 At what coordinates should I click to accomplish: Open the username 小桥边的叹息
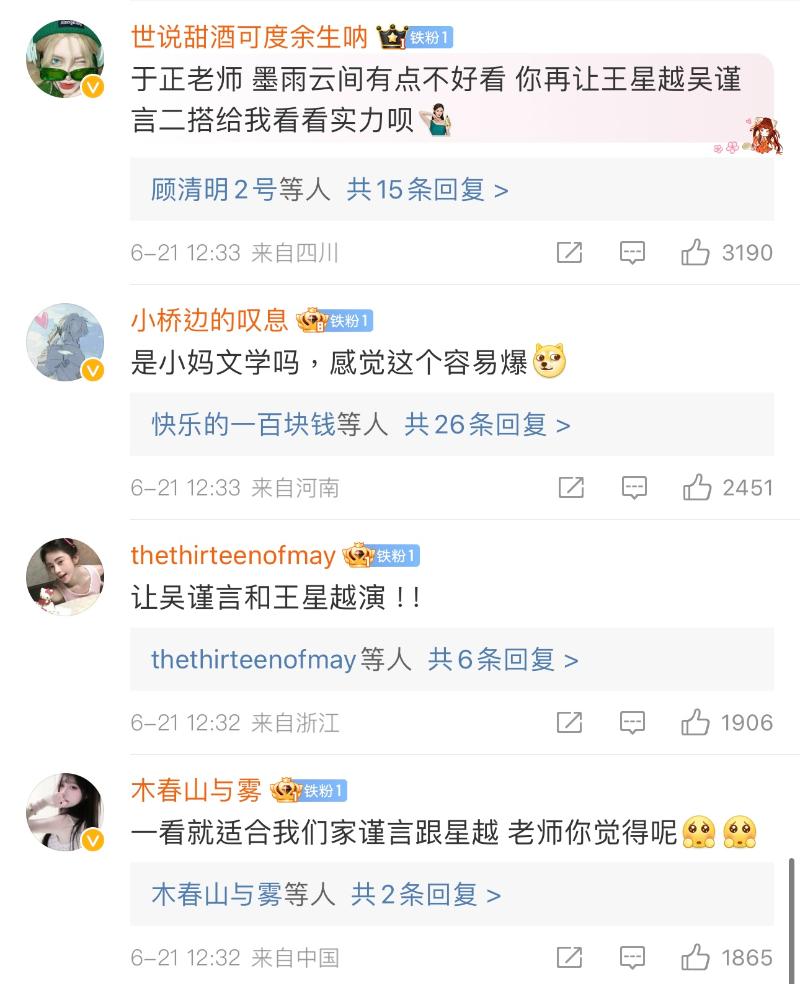point(209,320)
